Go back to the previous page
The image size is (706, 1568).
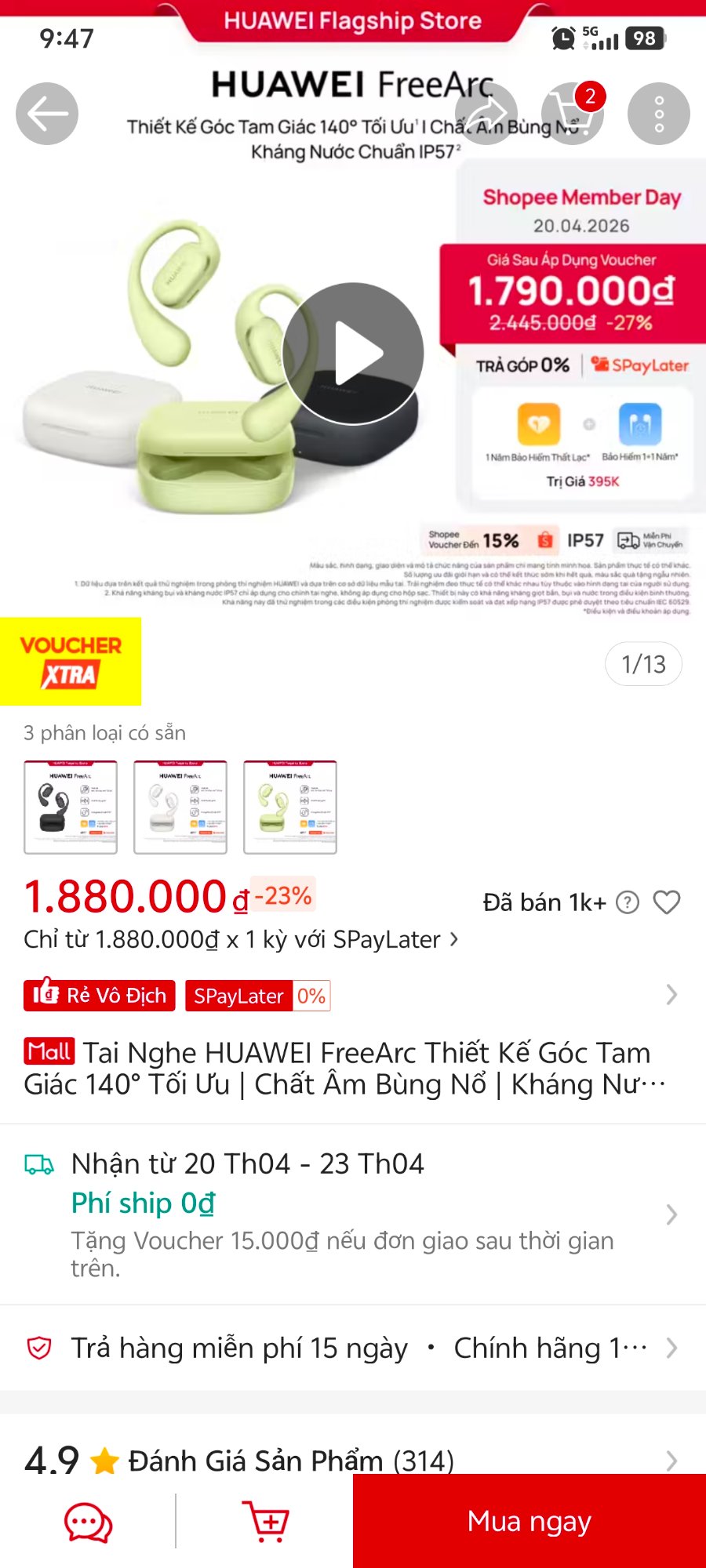[x=47, y=114]
